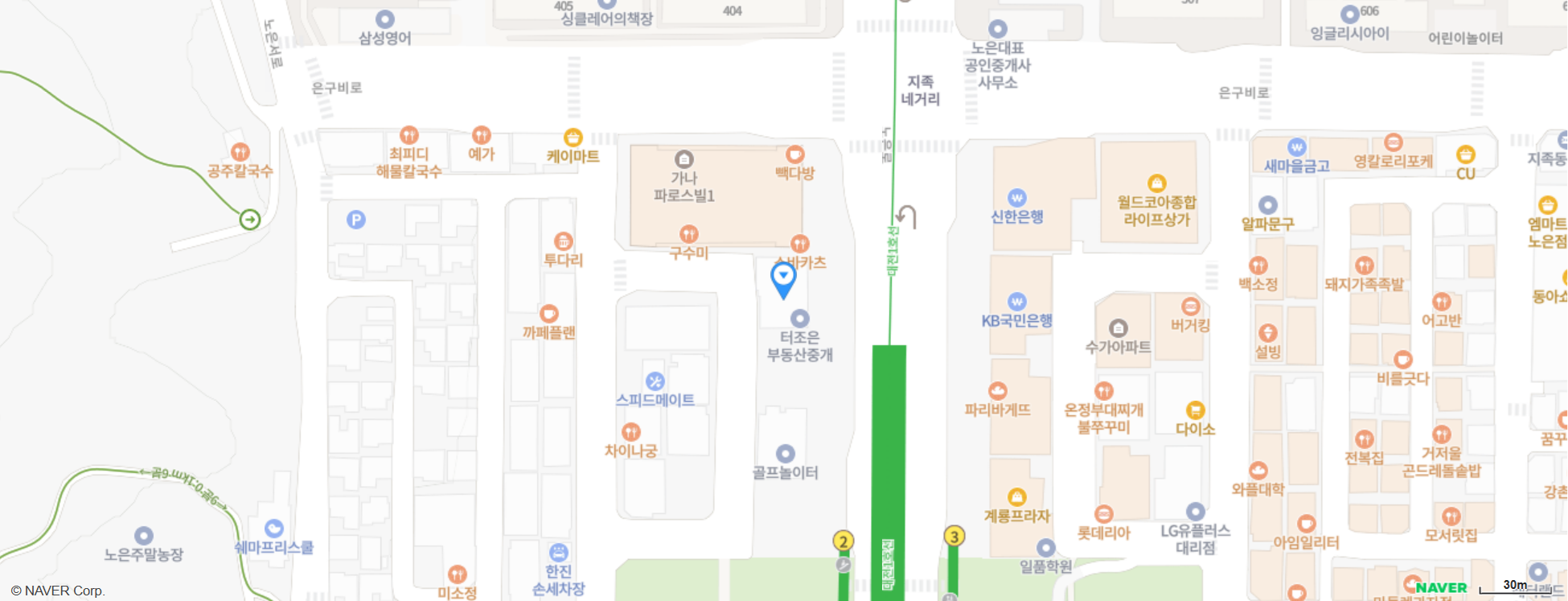
Task: Tap the KB국민은행 bank marker
Action: 1016,302
